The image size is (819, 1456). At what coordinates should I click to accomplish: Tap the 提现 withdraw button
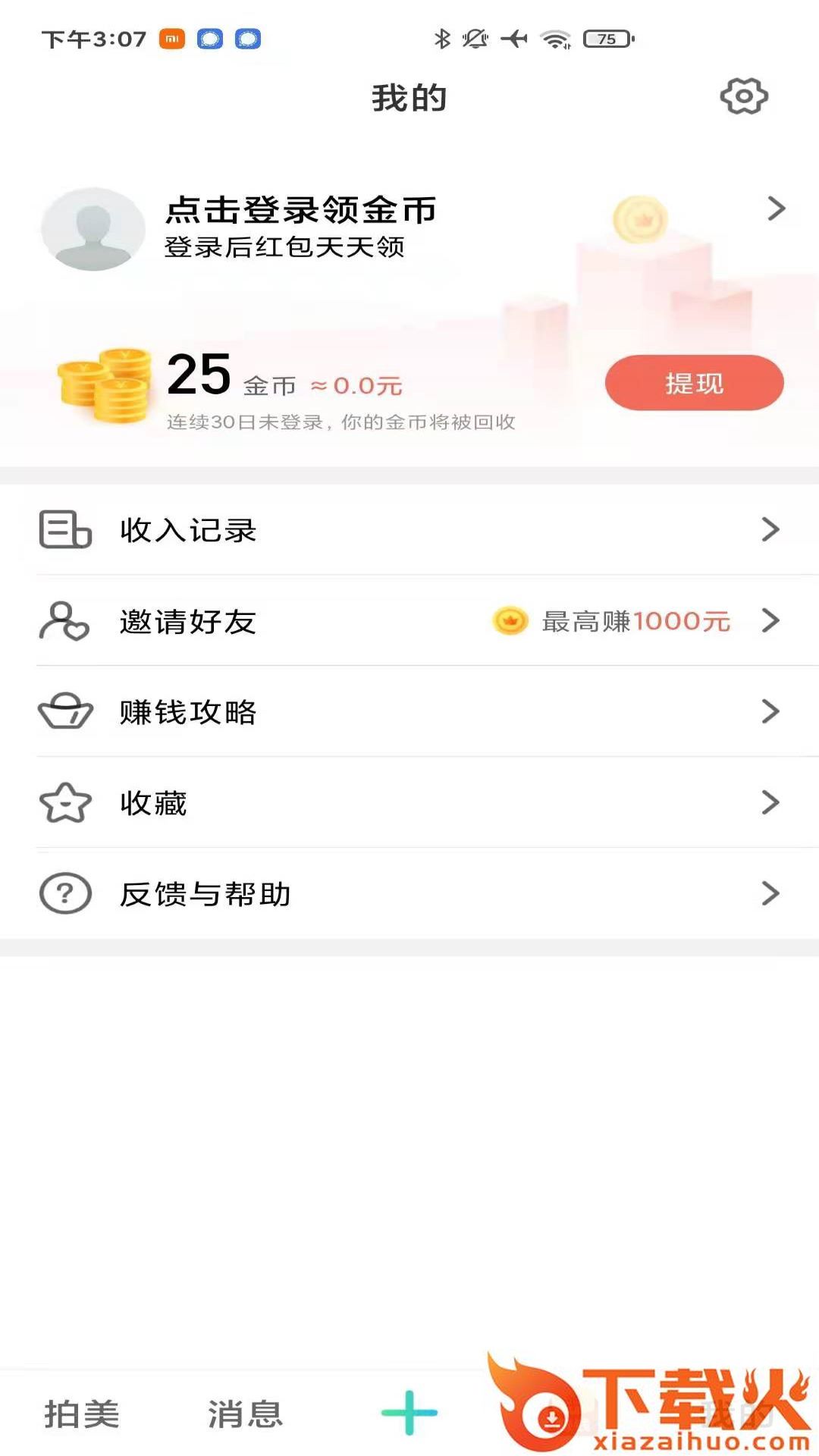694,383
